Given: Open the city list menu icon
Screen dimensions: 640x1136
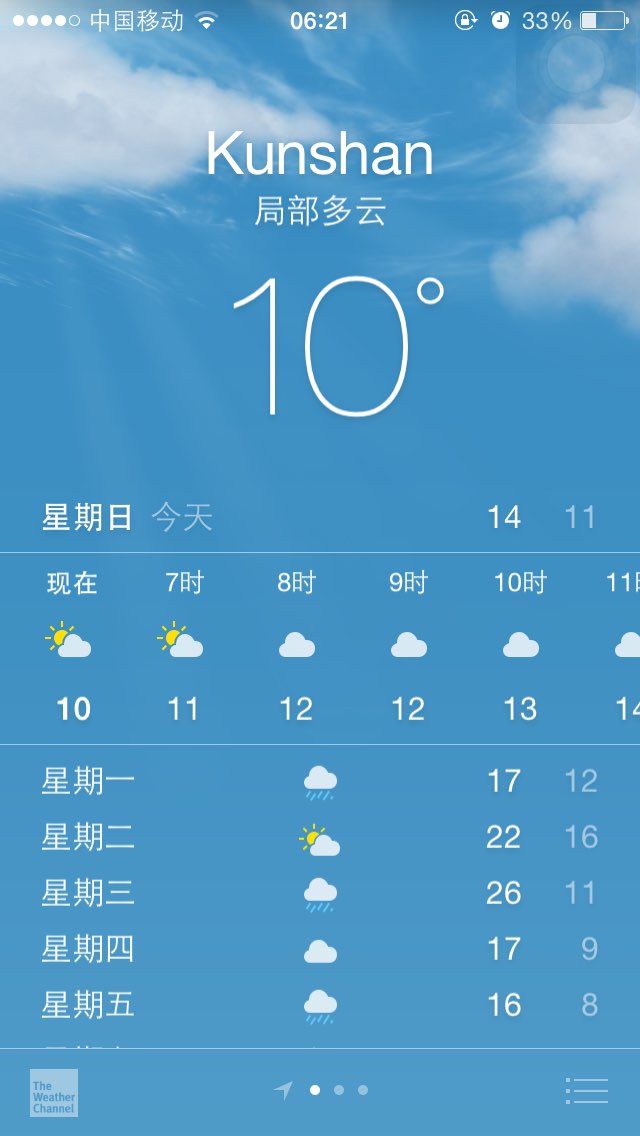Looking at the screenshot, I should [x=586, y=1090].
